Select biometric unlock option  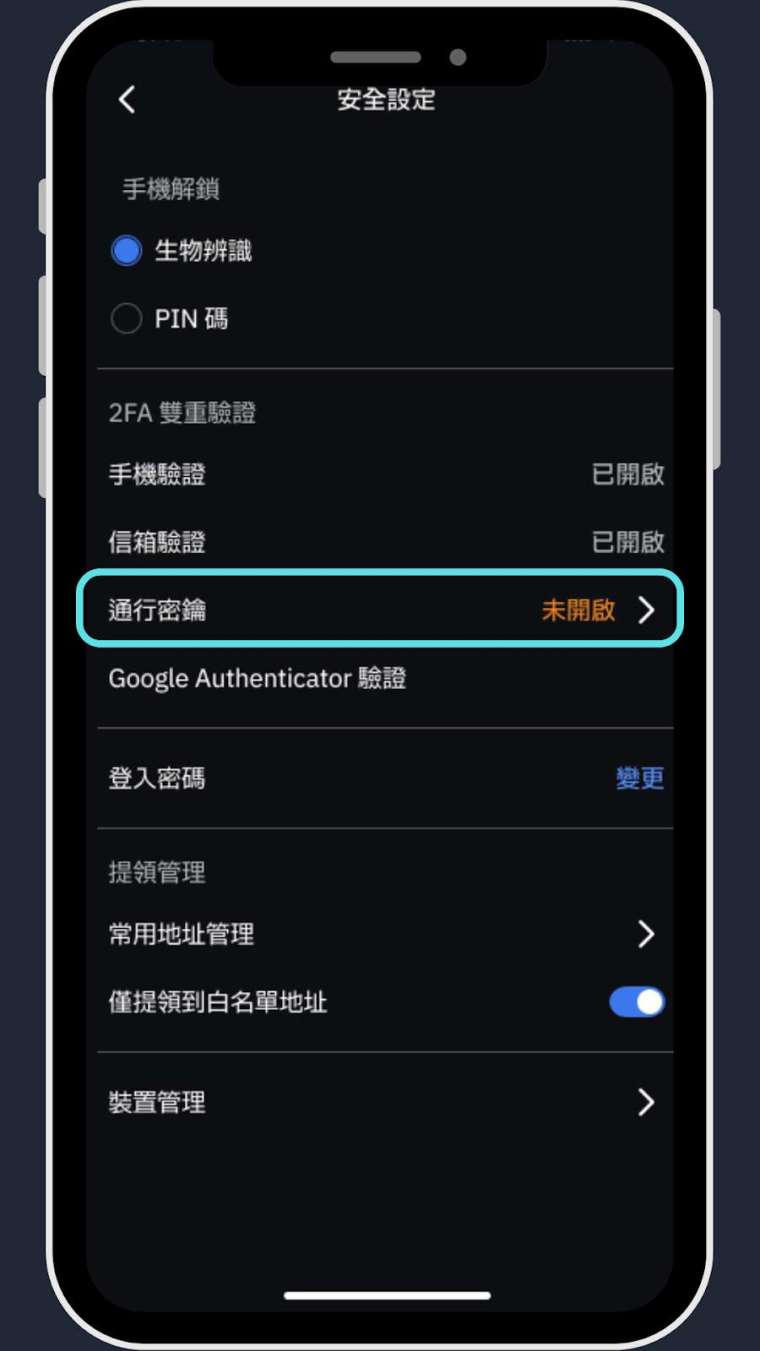(127, 251)
